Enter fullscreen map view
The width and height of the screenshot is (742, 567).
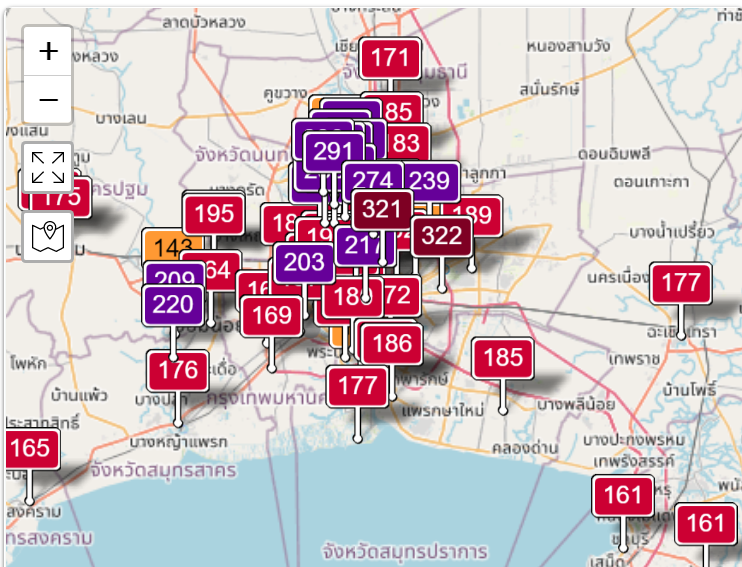48,167
